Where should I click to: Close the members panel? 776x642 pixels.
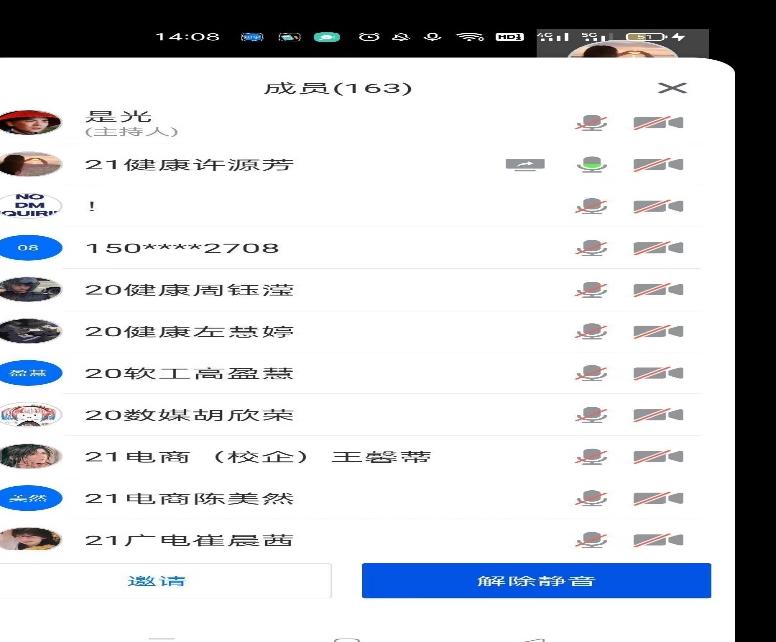672,88
